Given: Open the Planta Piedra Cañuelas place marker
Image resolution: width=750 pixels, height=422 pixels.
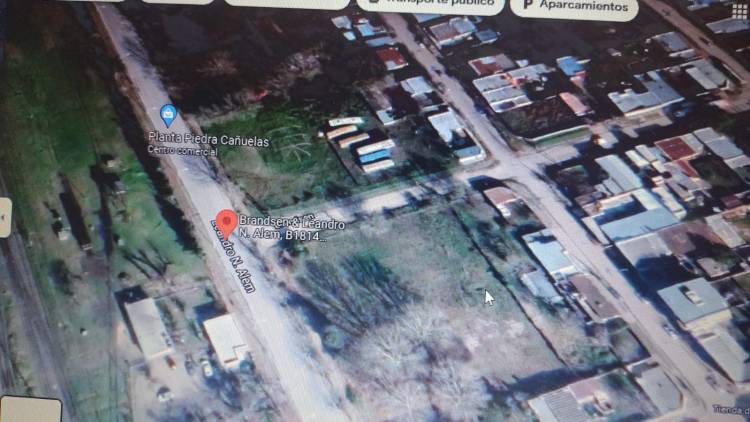Looking at the screenshot, I should point(167,114).
